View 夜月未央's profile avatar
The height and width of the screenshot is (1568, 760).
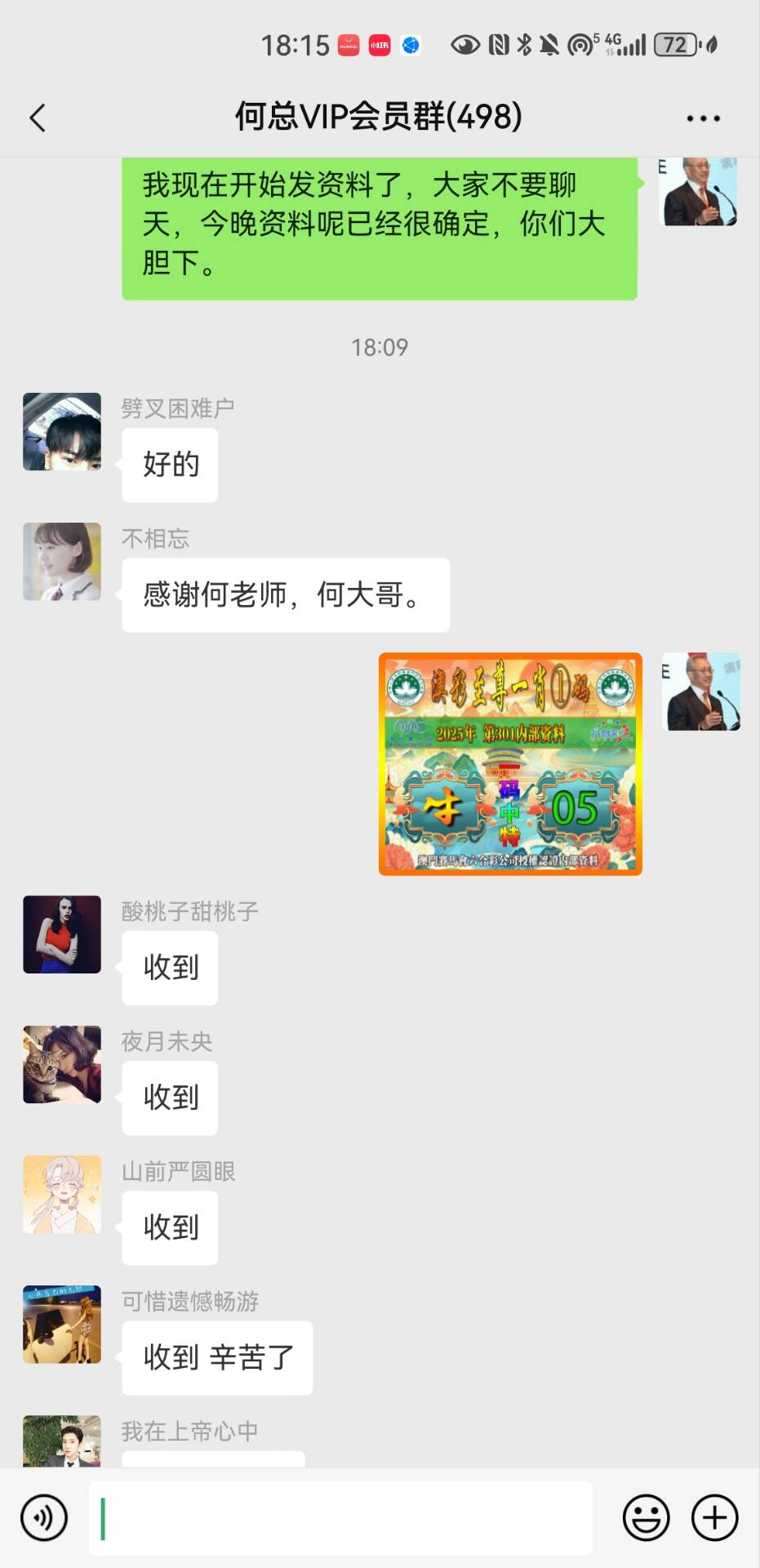point(62,1064)
